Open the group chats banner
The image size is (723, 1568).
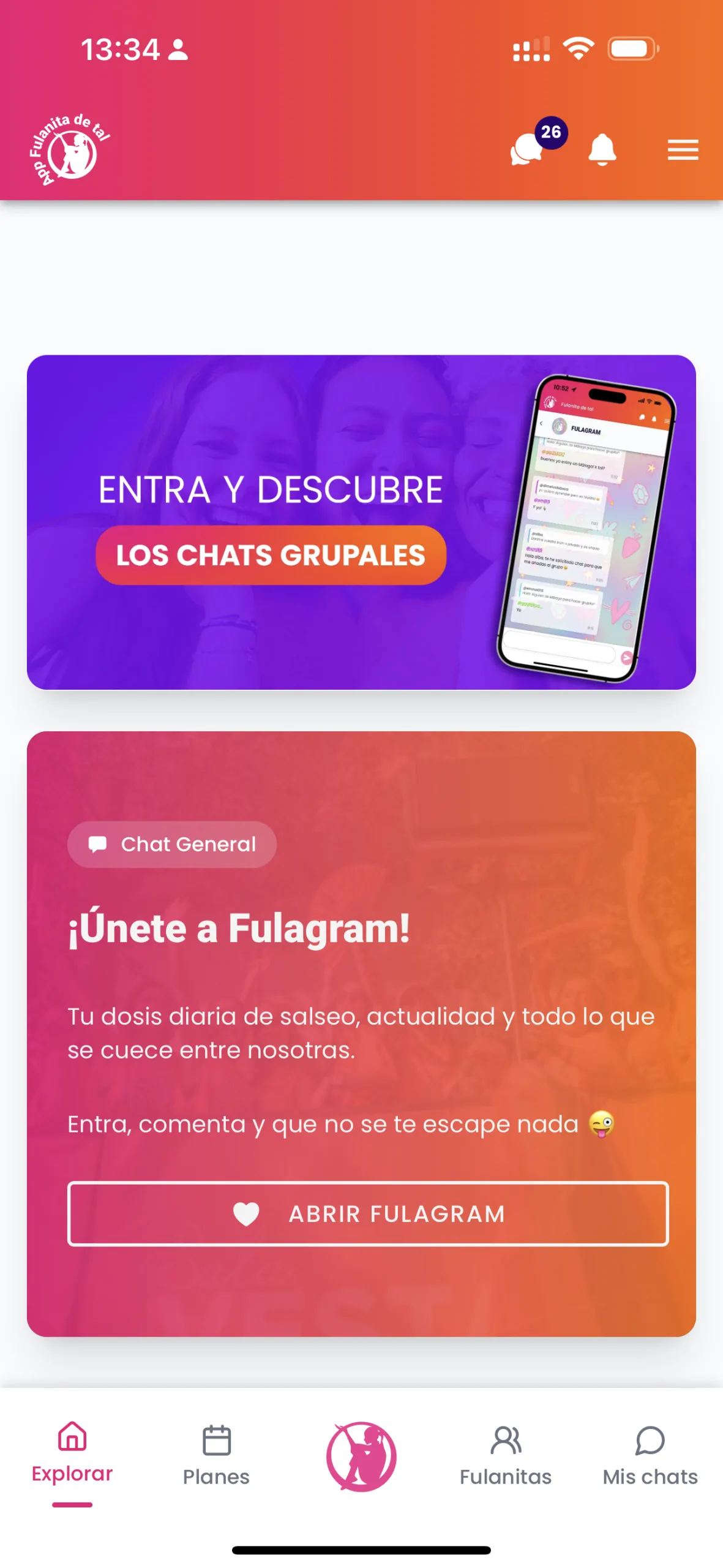pyautogui.click(x=361, y=522)
